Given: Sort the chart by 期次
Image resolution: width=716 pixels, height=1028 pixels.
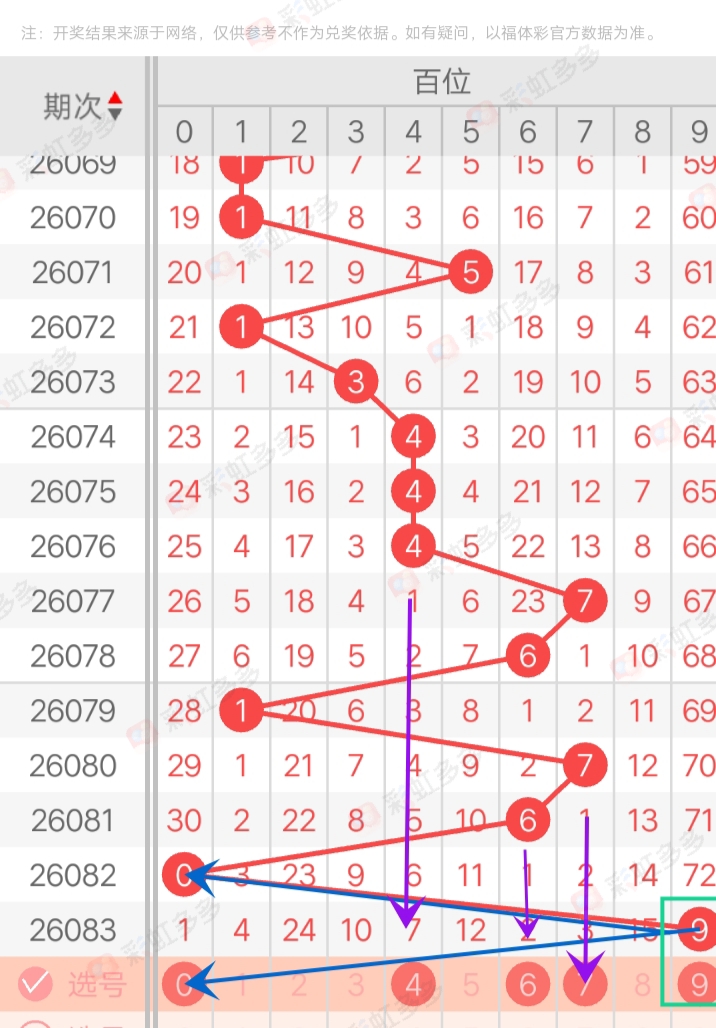Looking at the screenshot, I should [x=115, y=106].
